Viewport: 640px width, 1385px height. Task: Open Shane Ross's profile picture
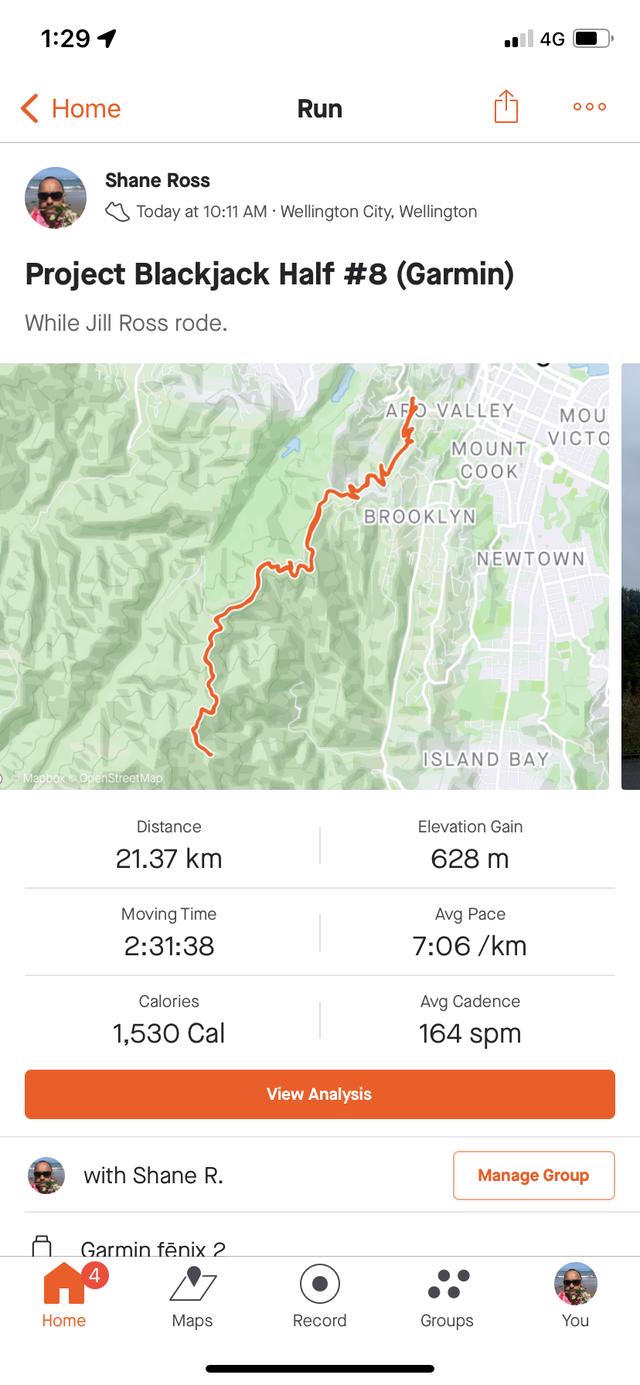point(55,197)
